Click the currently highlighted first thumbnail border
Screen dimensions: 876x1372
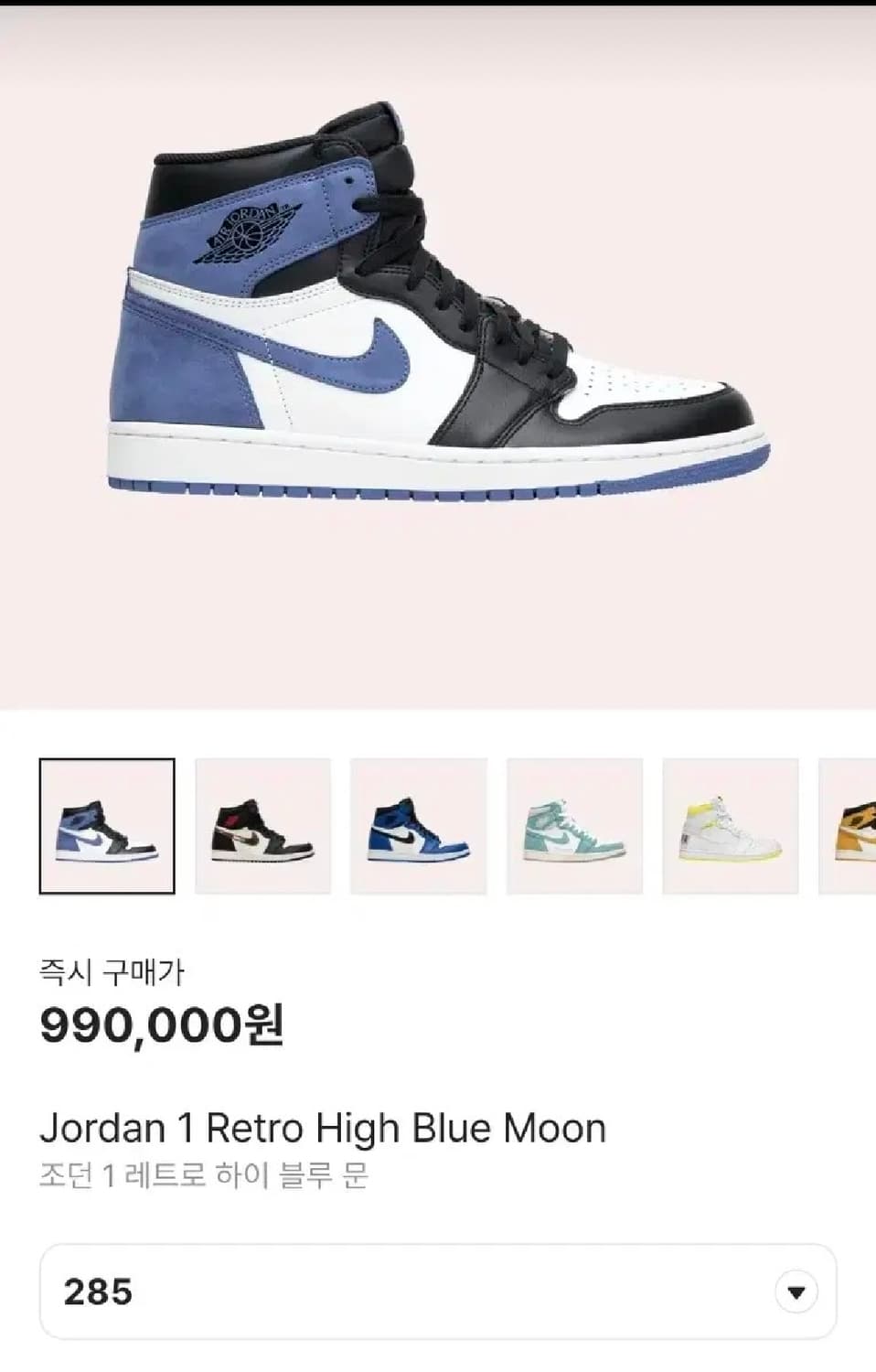pos(105,824)
